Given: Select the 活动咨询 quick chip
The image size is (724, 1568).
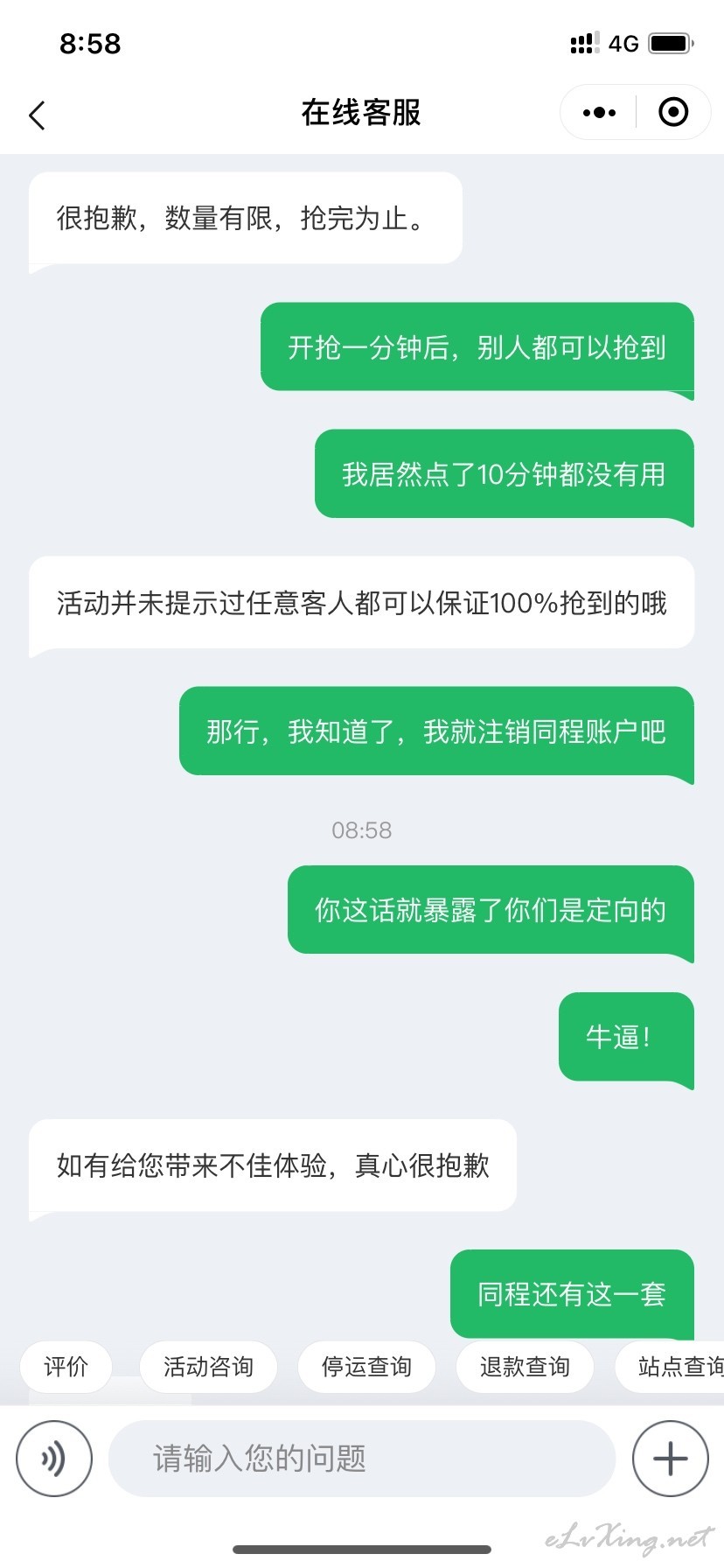Looking at the screenshot, I should click(208, 1366).
